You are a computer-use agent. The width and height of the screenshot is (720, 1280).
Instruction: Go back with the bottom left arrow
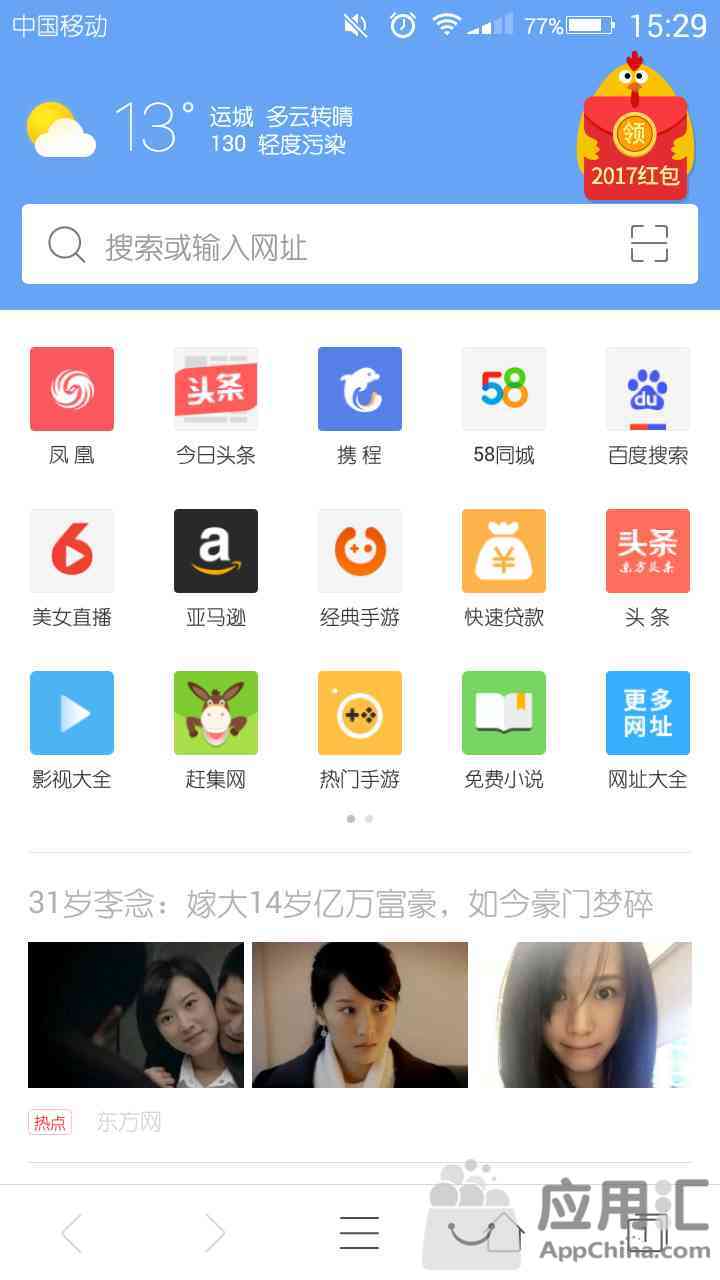click(x=72, y=1233)
